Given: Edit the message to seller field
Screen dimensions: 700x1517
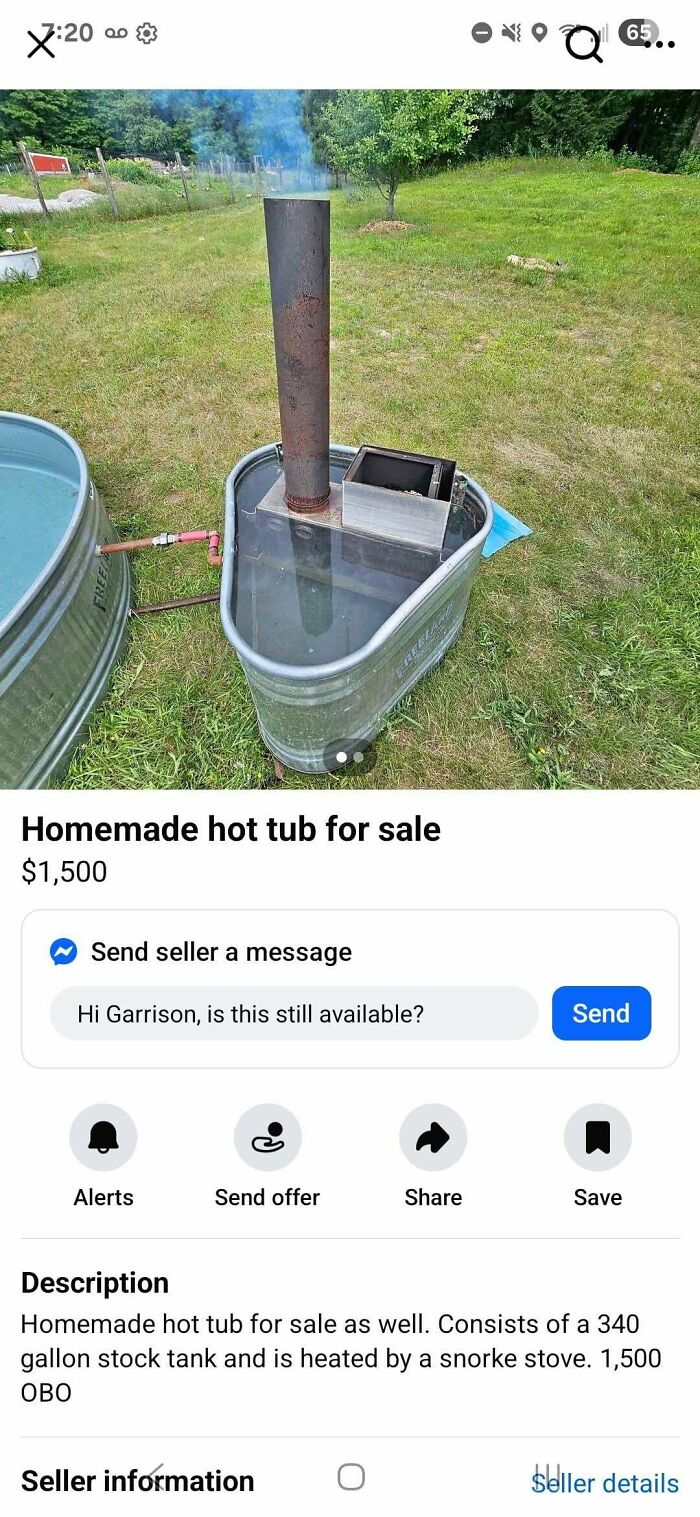Looking at the screenshot, I should (294, 1013).
